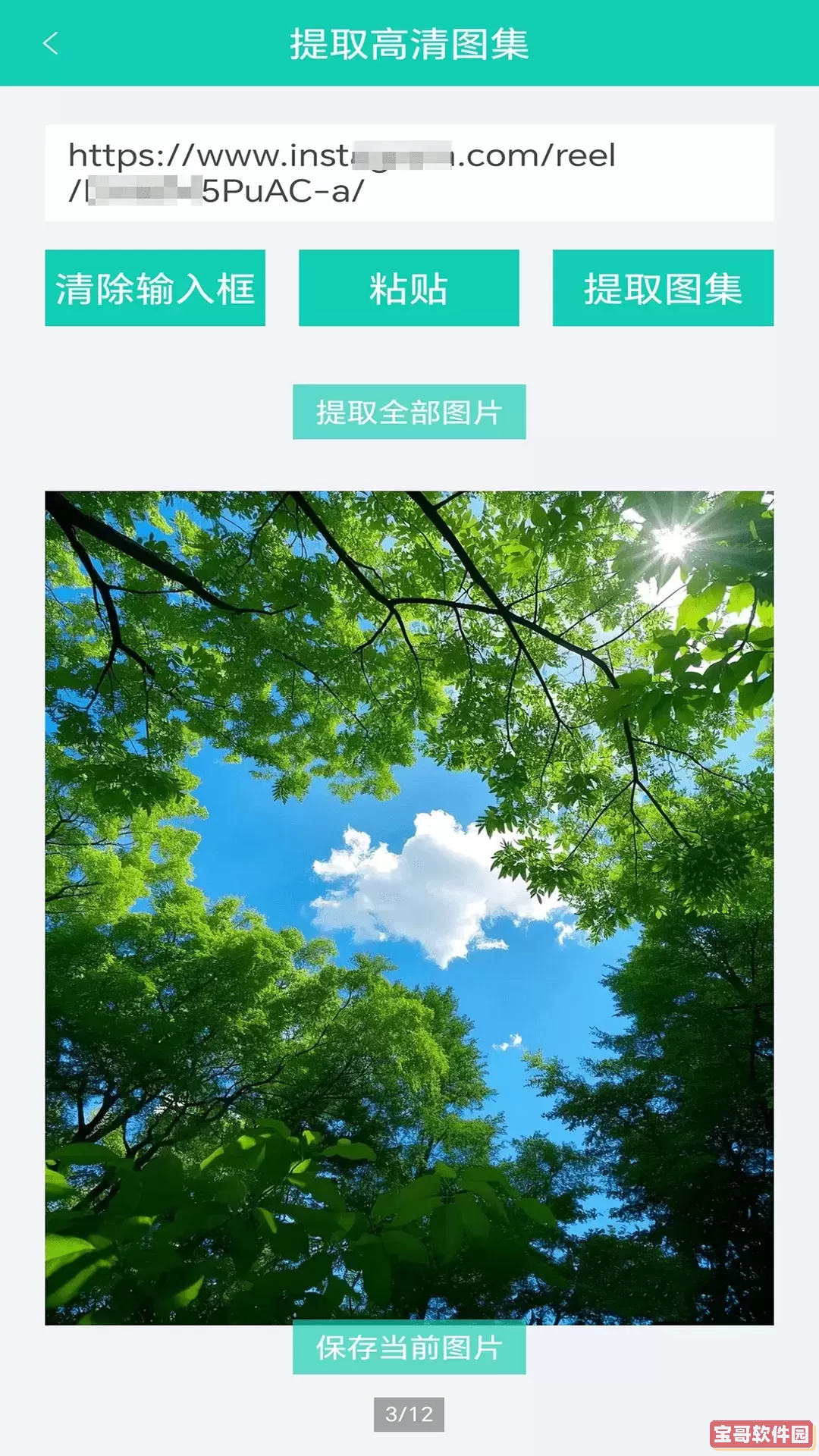Image resolution: width=819 pixels, height=1456 pixels.
Task: Extract all images with 提取全部图片
Action: [x=409, y=412]
